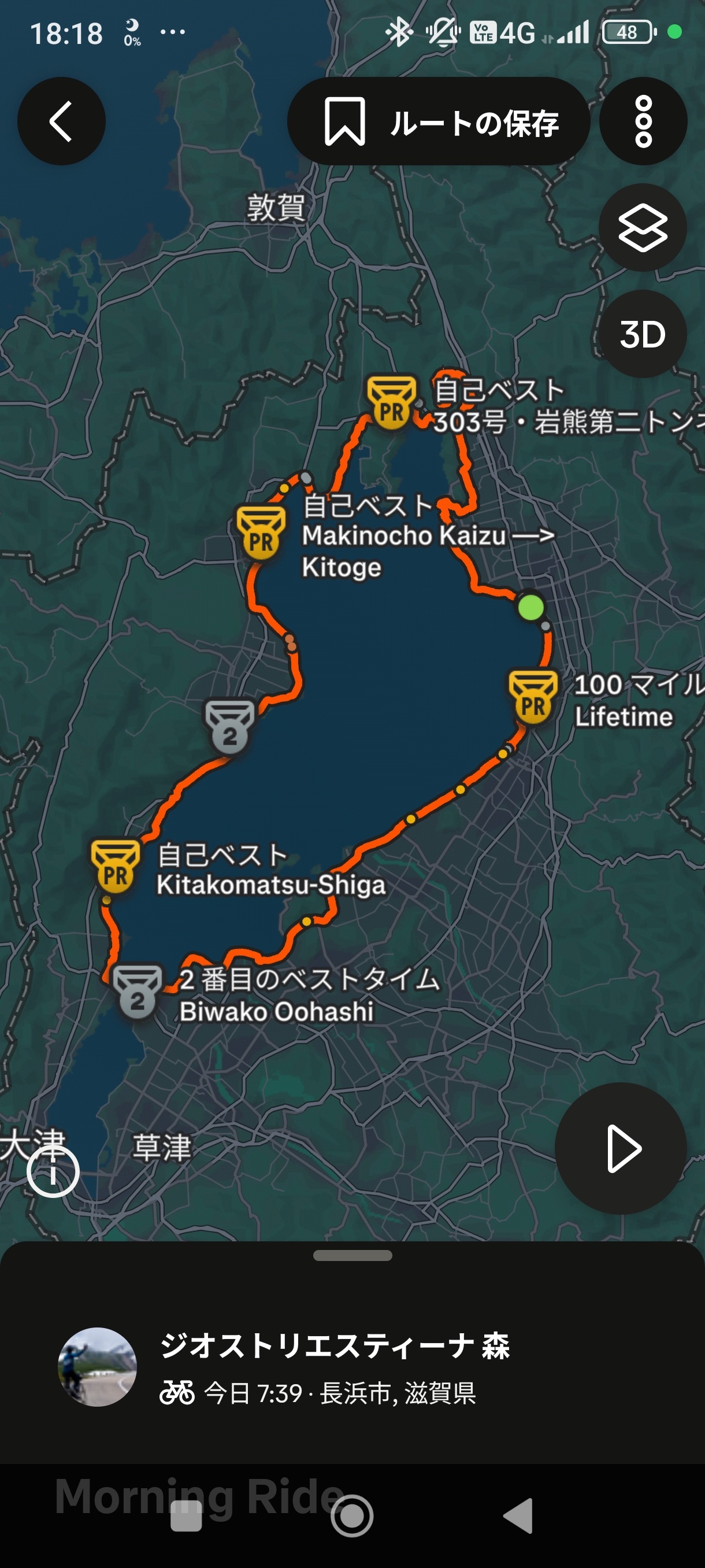Tap the gray number-2 medal on west shore

pos(230,726)
